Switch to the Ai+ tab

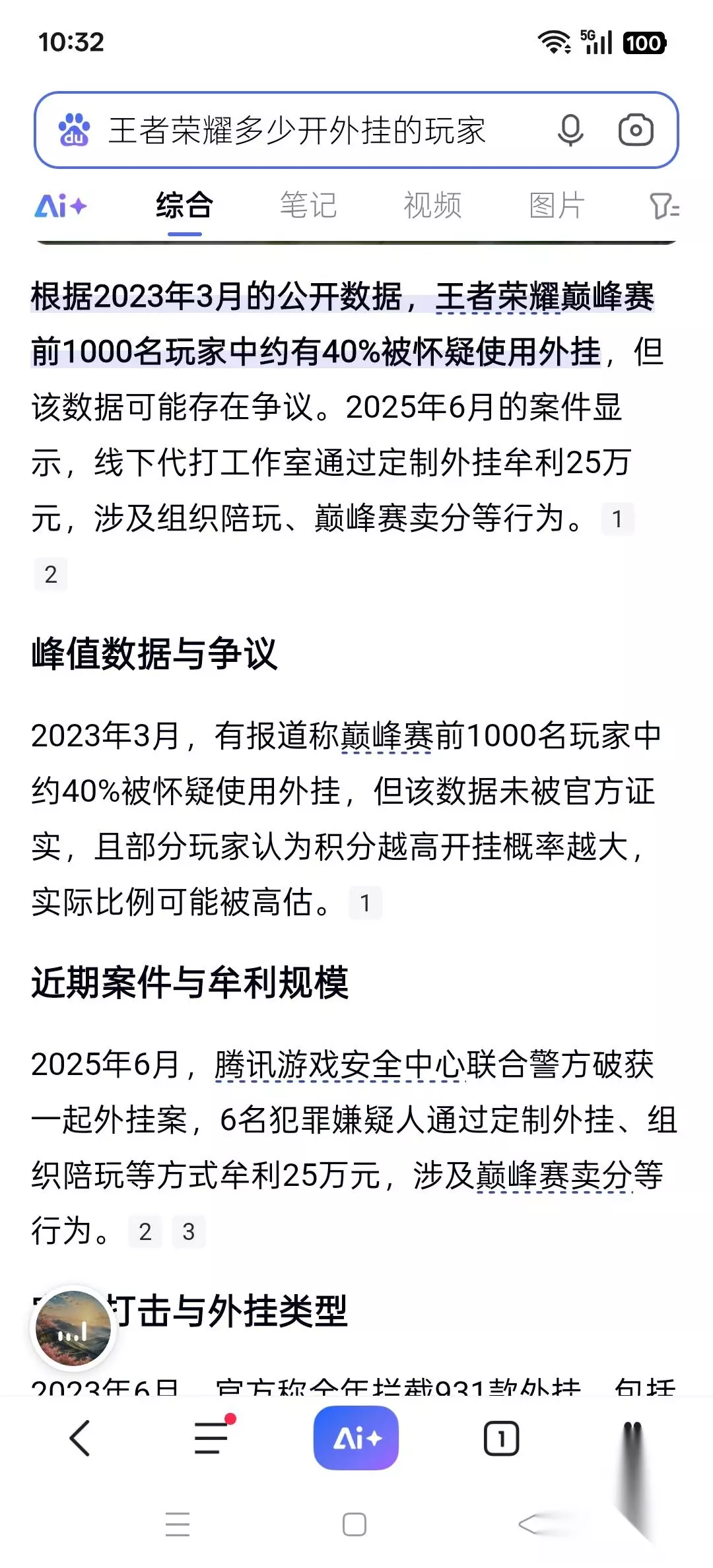(61, 206)
